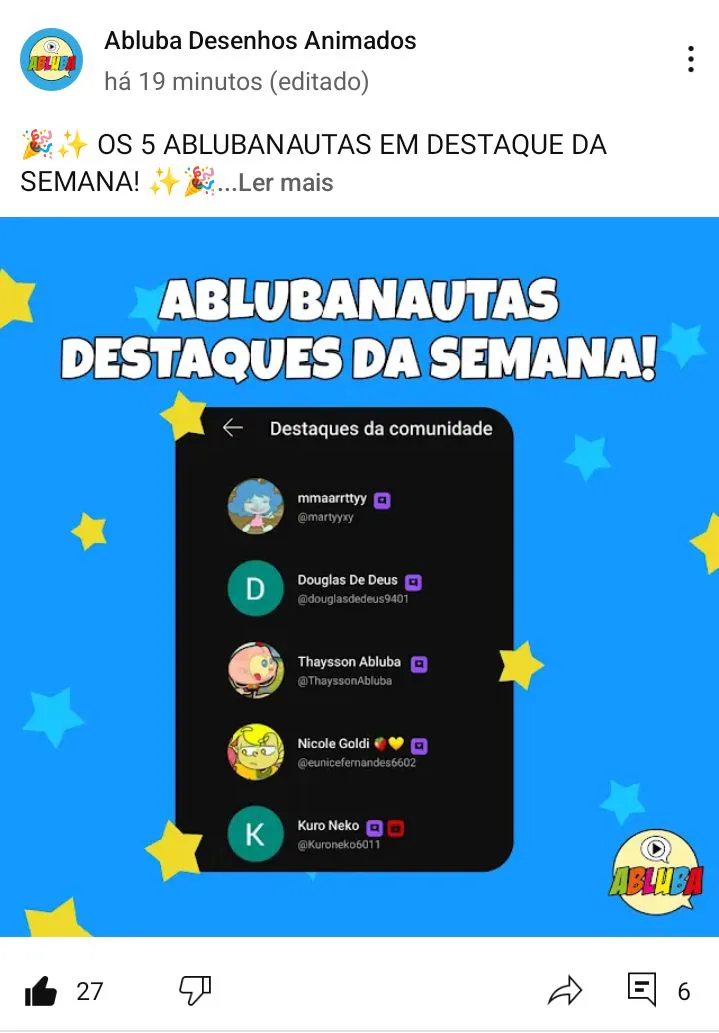Share this community post

coord(565,991)
